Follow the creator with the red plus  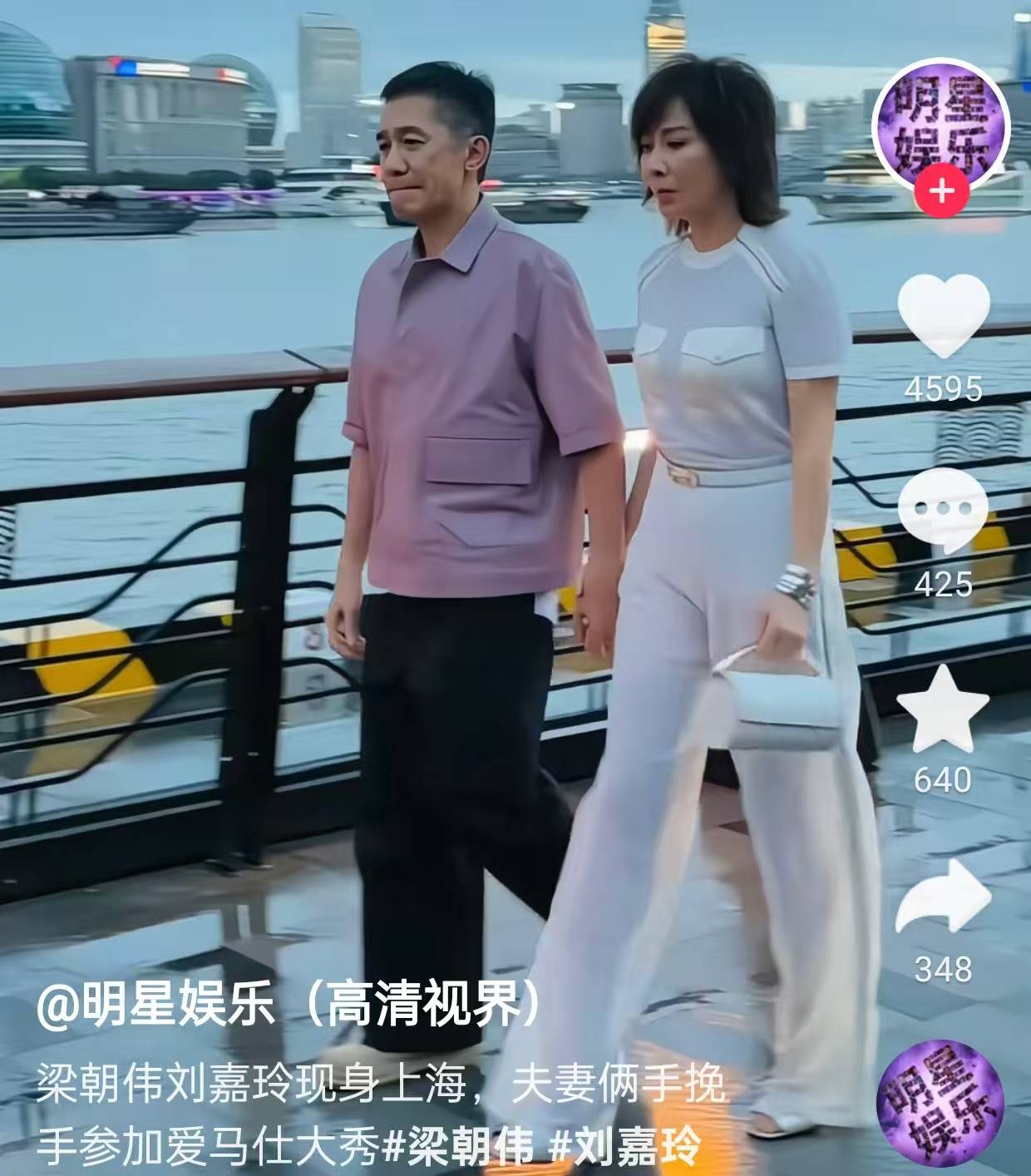(x=941, y=193)
